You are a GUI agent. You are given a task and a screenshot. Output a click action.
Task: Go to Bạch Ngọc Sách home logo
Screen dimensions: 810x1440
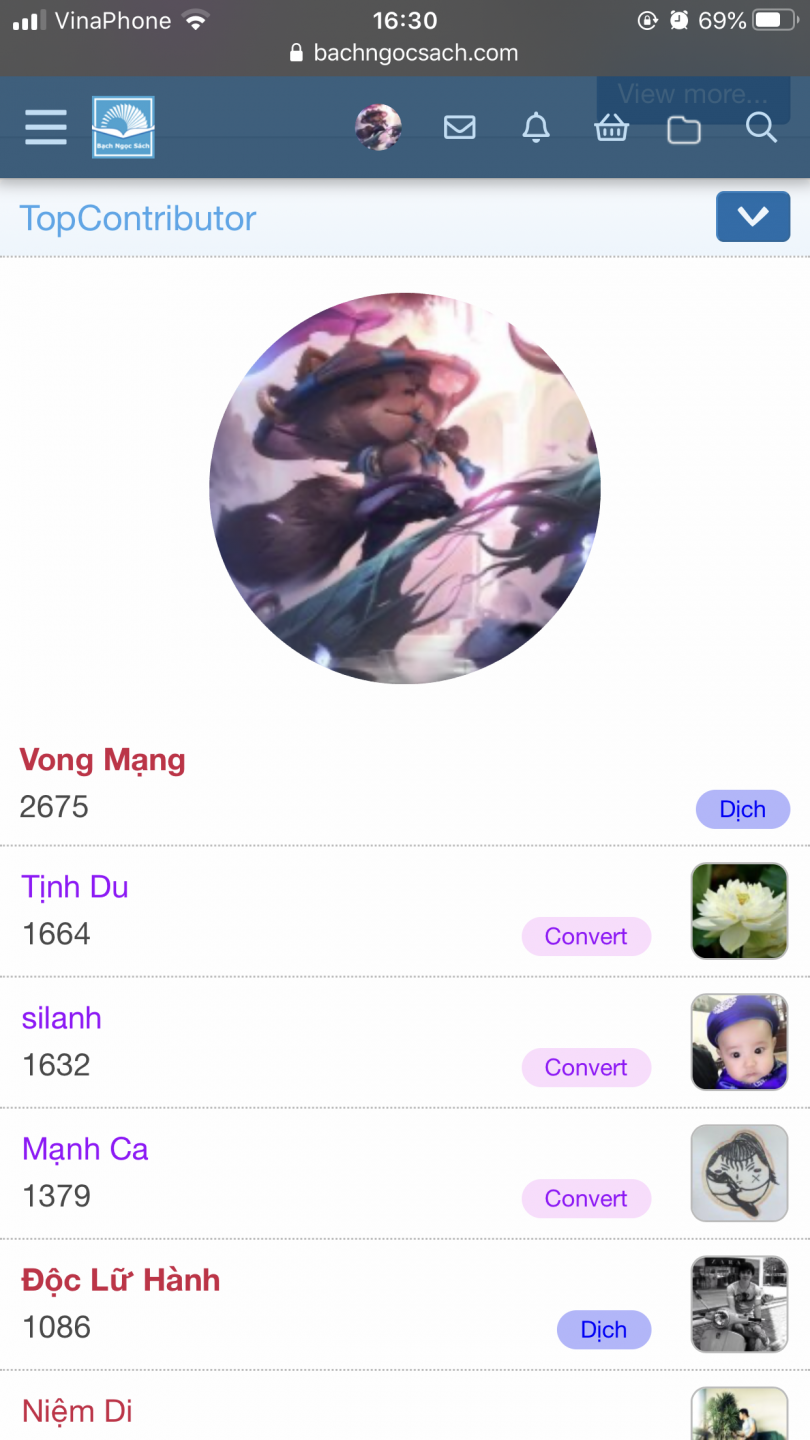(123, 127)
